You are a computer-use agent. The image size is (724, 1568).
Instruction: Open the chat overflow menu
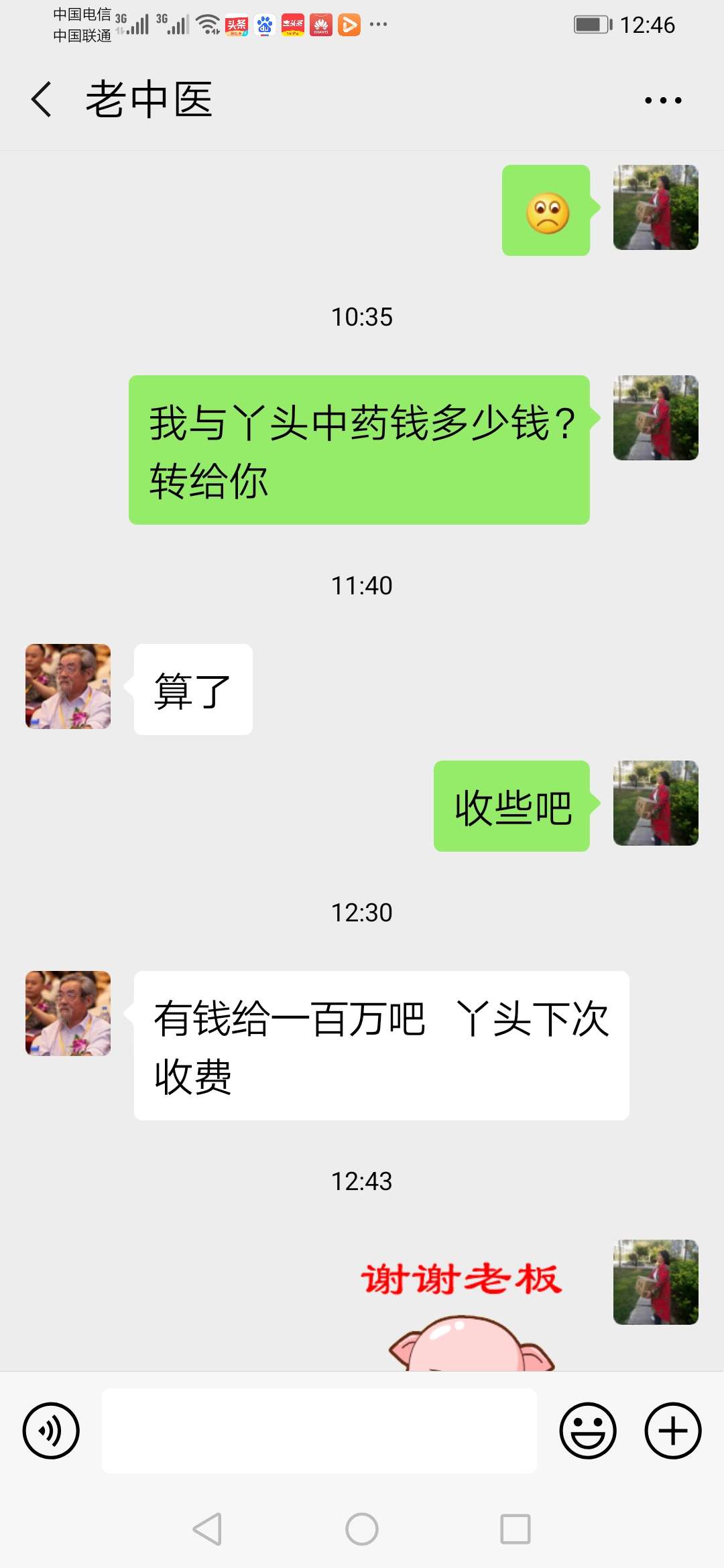[x=663, y=101]
